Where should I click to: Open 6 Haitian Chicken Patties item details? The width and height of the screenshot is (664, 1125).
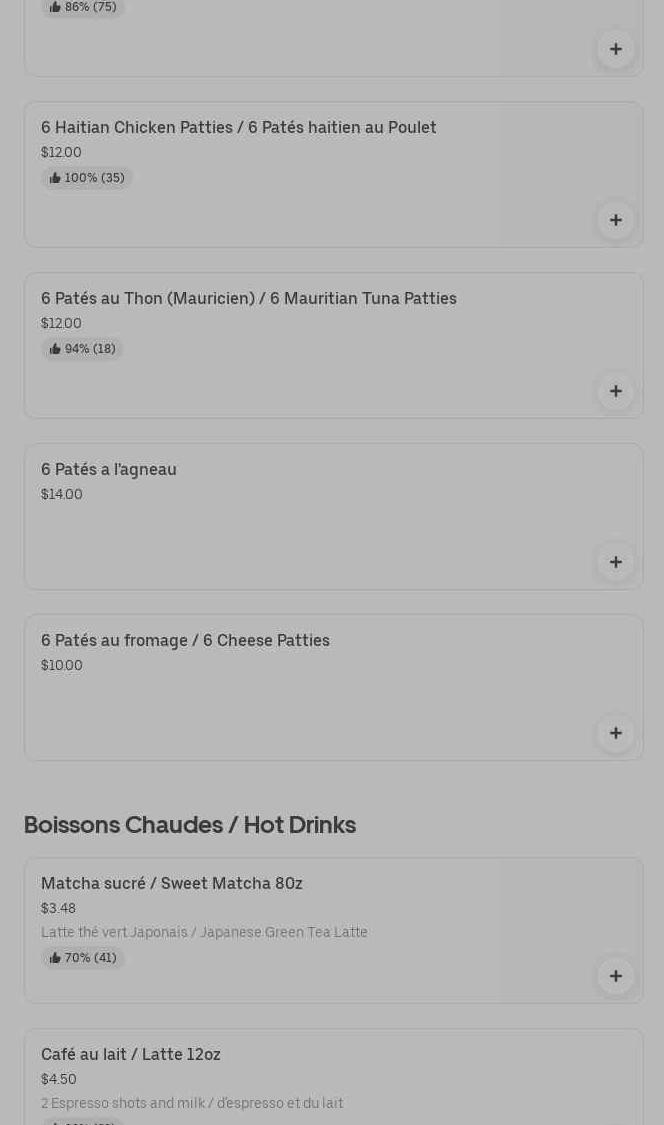tap(238, 128)
